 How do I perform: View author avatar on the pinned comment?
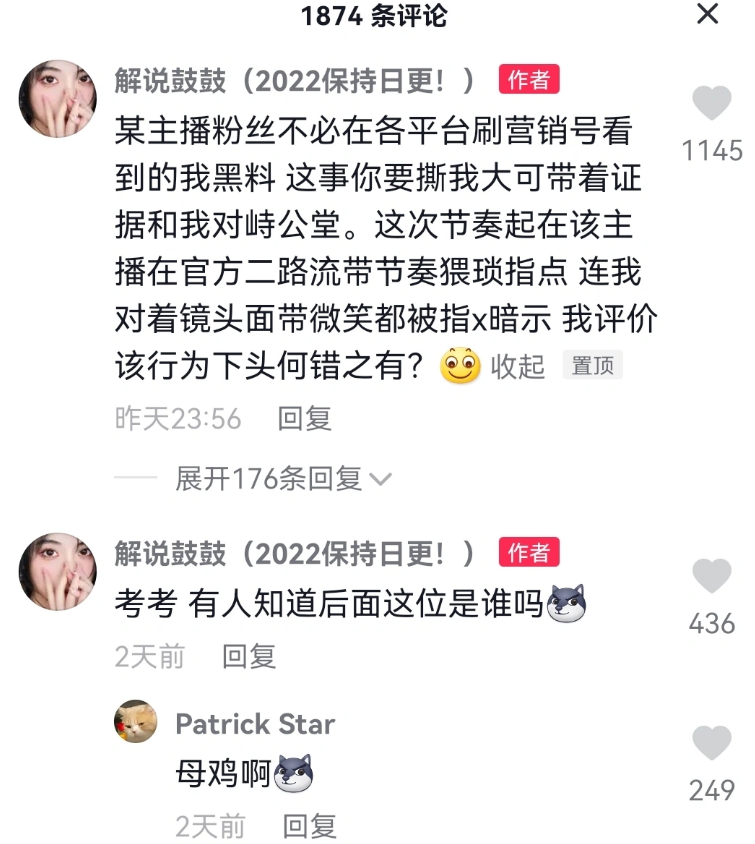coord(58,99)
